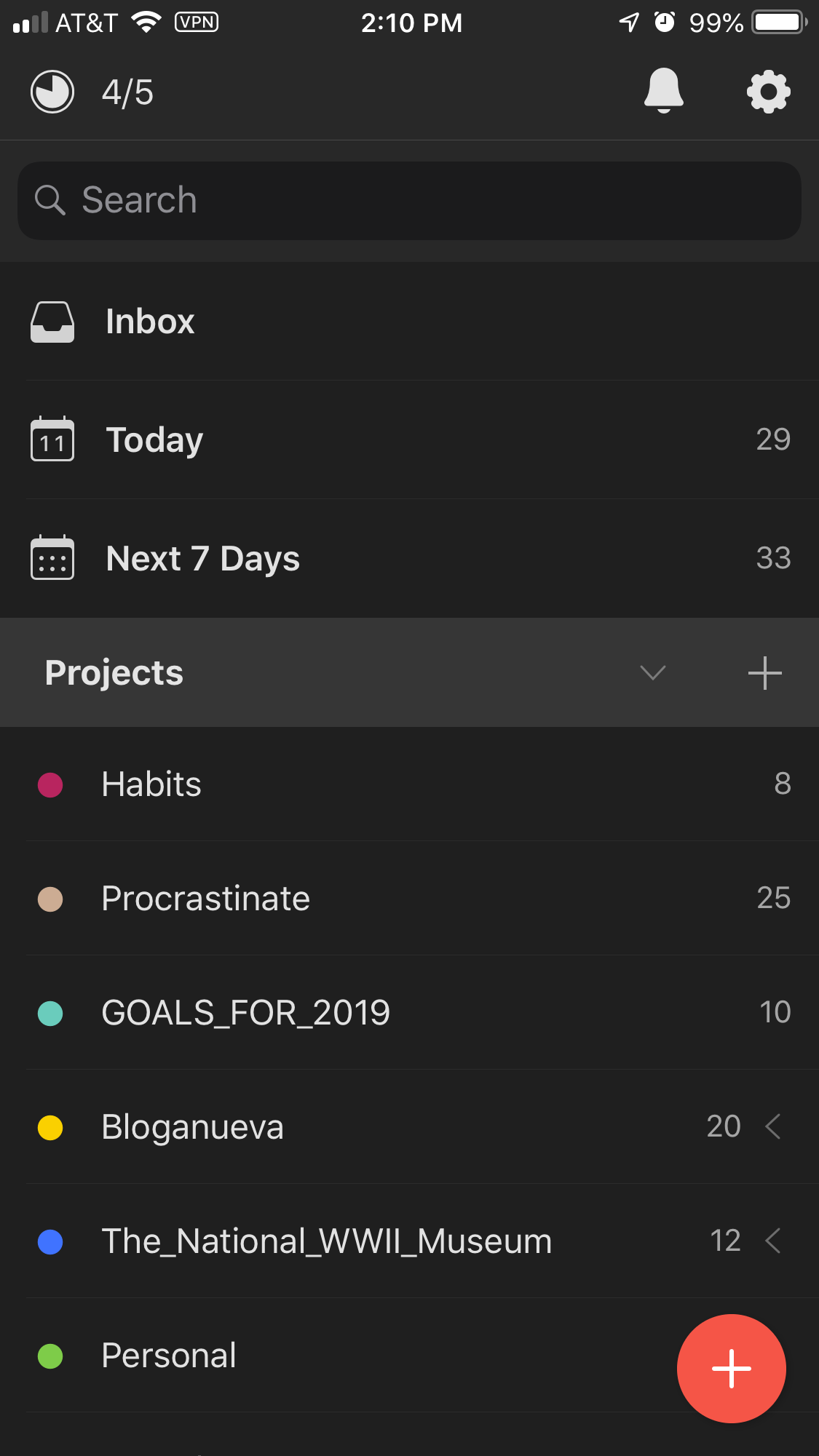
Task: Open the GOALS_FOR_2019 project
Action: 409,1013
